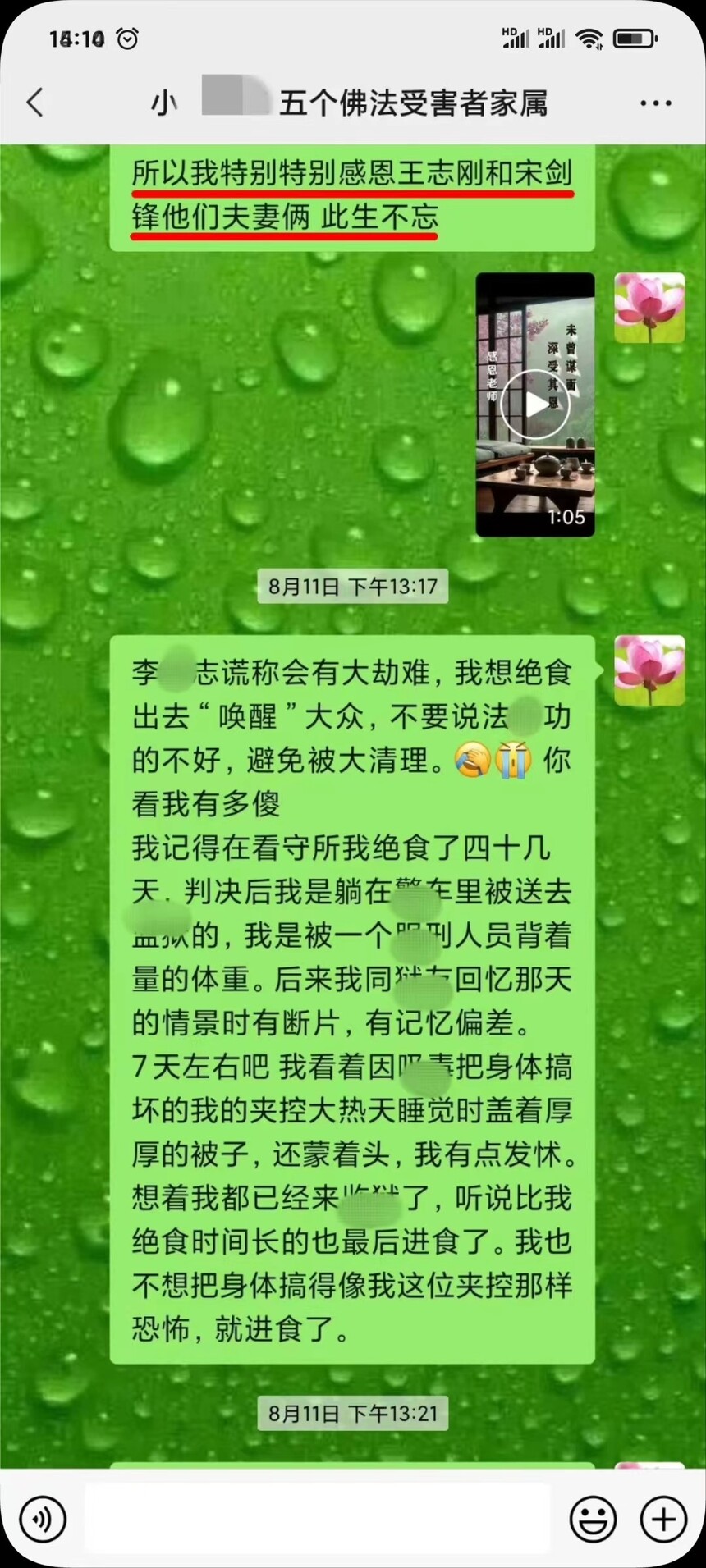Screen dimensions: 706x1568
Task: Tap the message text field
Action: coord(318,1519)
